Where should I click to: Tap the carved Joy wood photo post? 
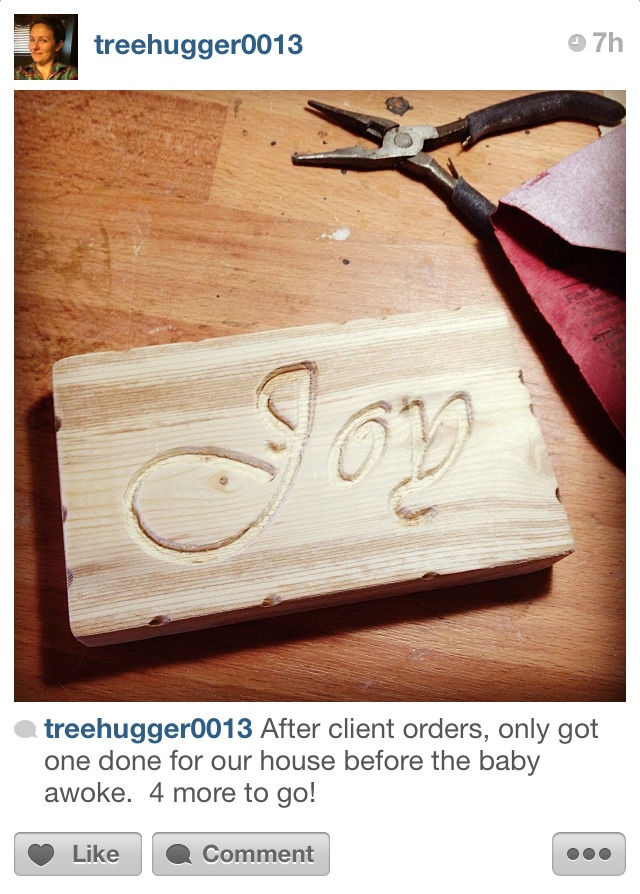pyautogui.click(x=320, y=396)
